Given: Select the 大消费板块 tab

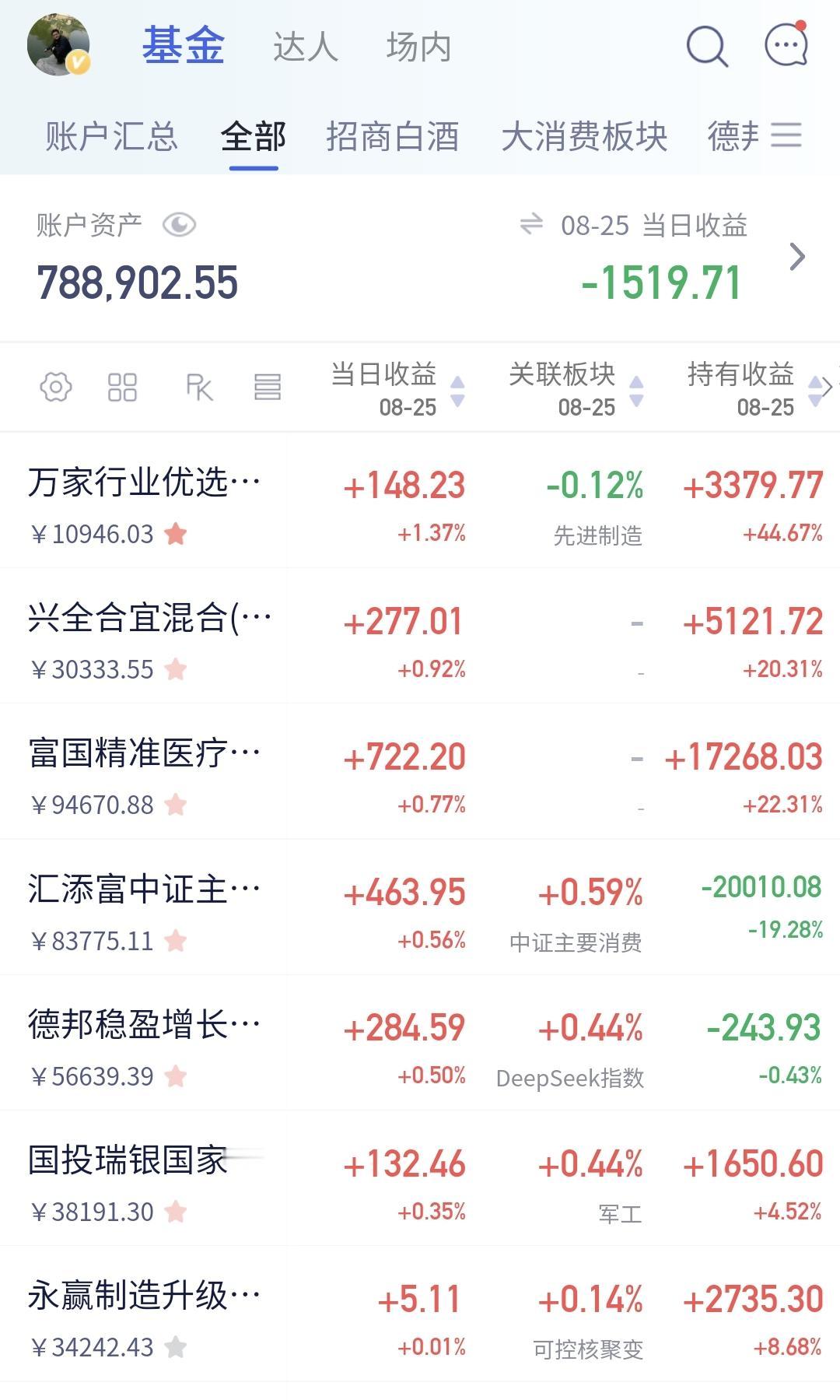Looking at the screenshot, I should pos(584,137).
